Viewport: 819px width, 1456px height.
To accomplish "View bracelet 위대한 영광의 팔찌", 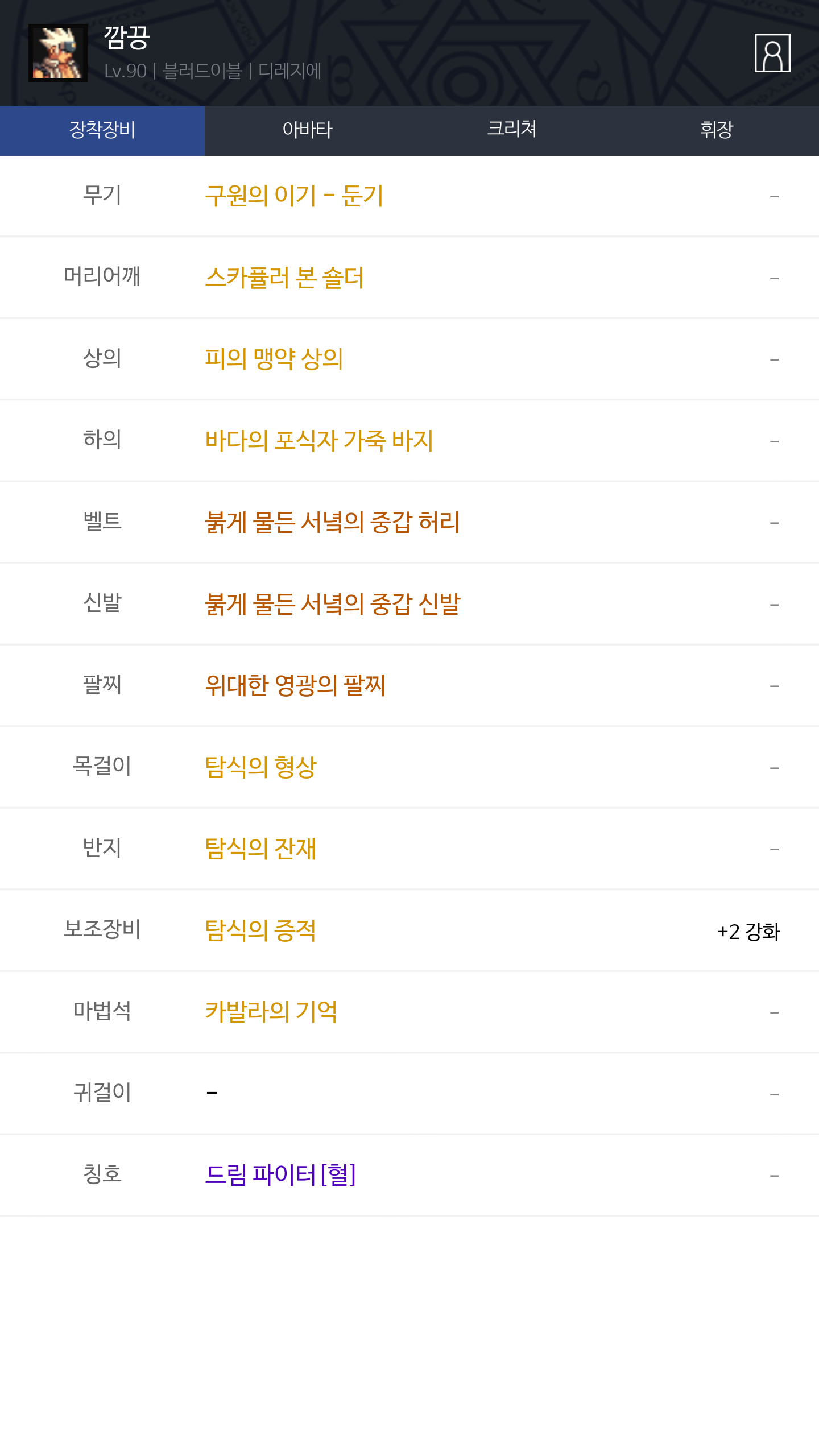I will (x=295, y=686).
